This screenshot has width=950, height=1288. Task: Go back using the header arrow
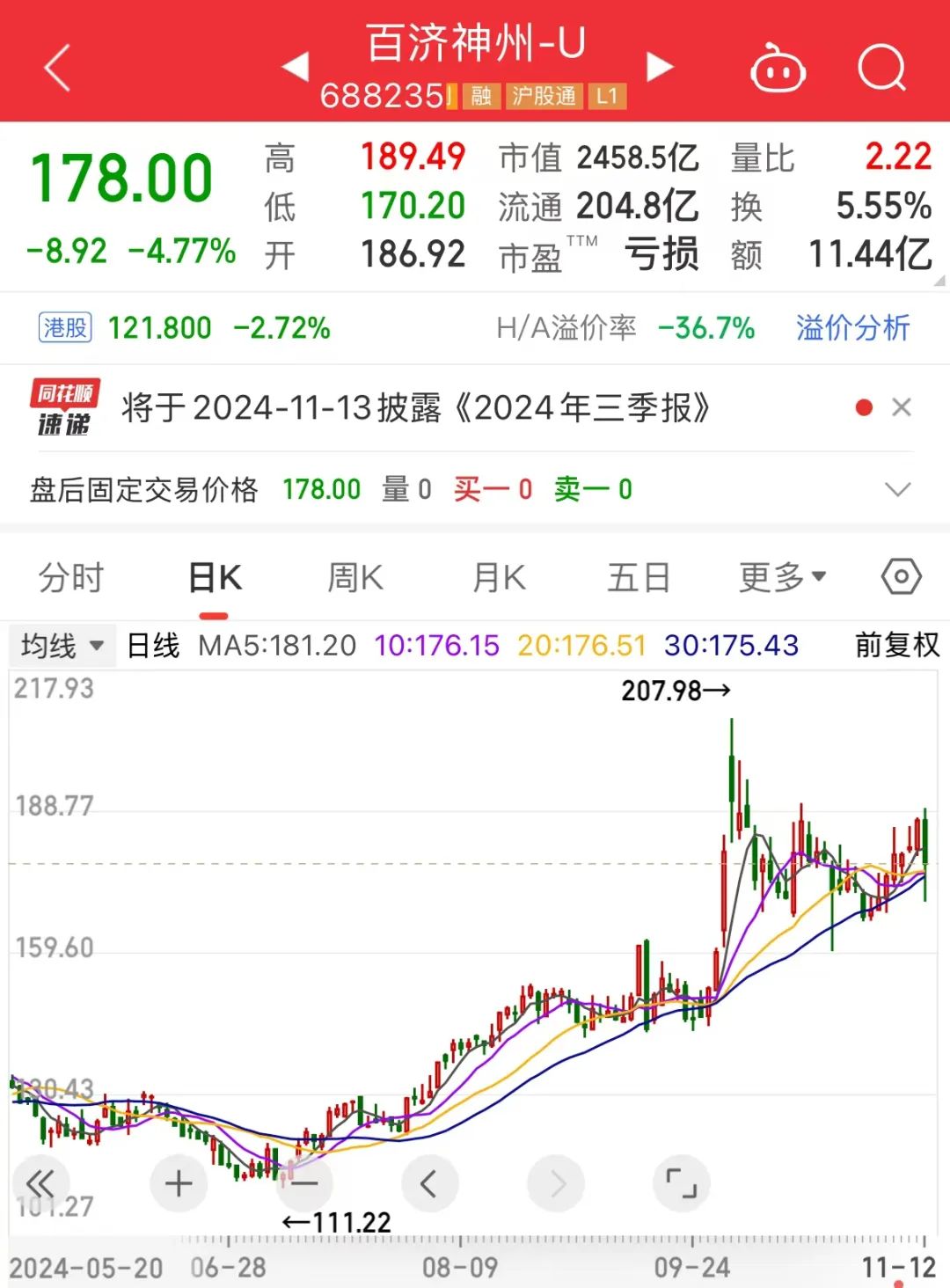[57, 69]
